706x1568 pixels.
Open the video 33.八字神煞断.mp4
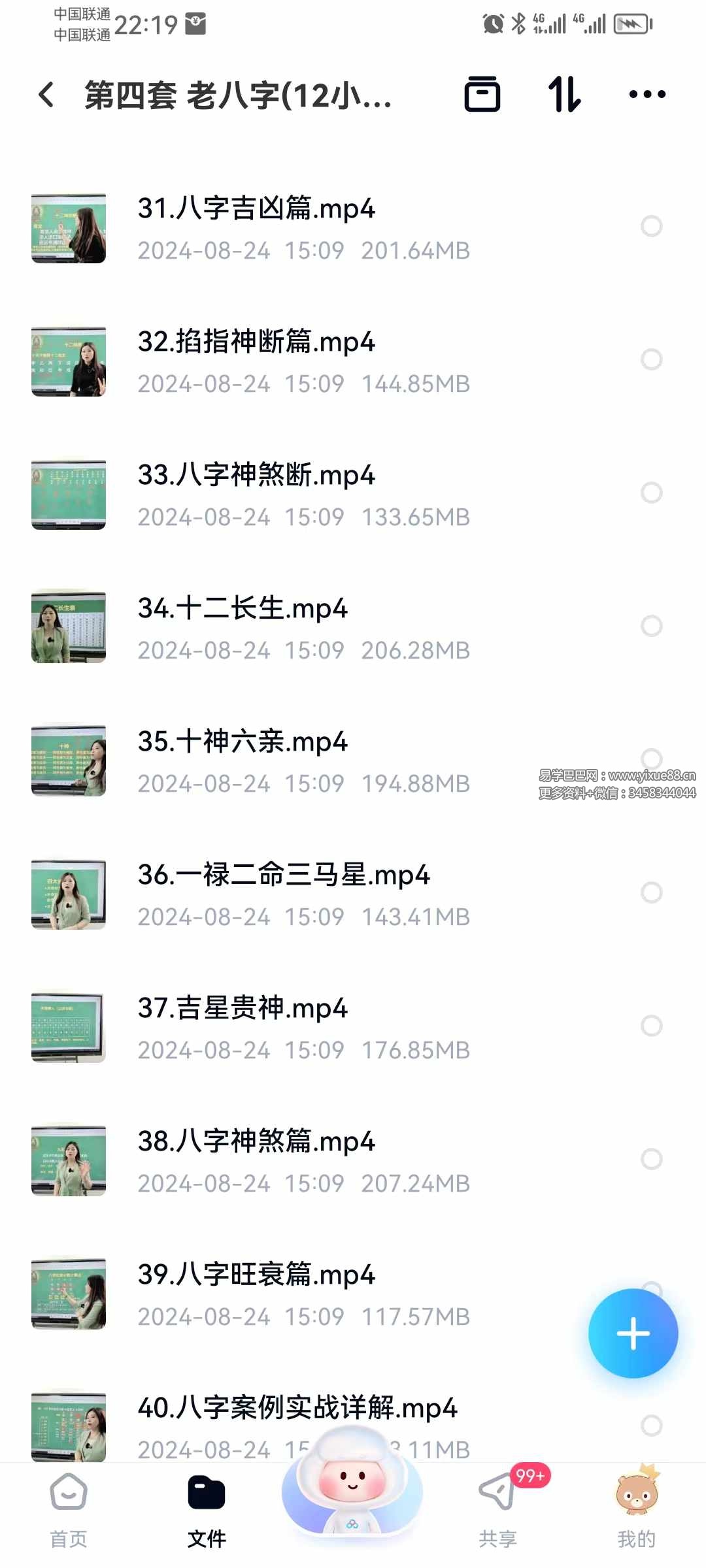pos(256,476)
